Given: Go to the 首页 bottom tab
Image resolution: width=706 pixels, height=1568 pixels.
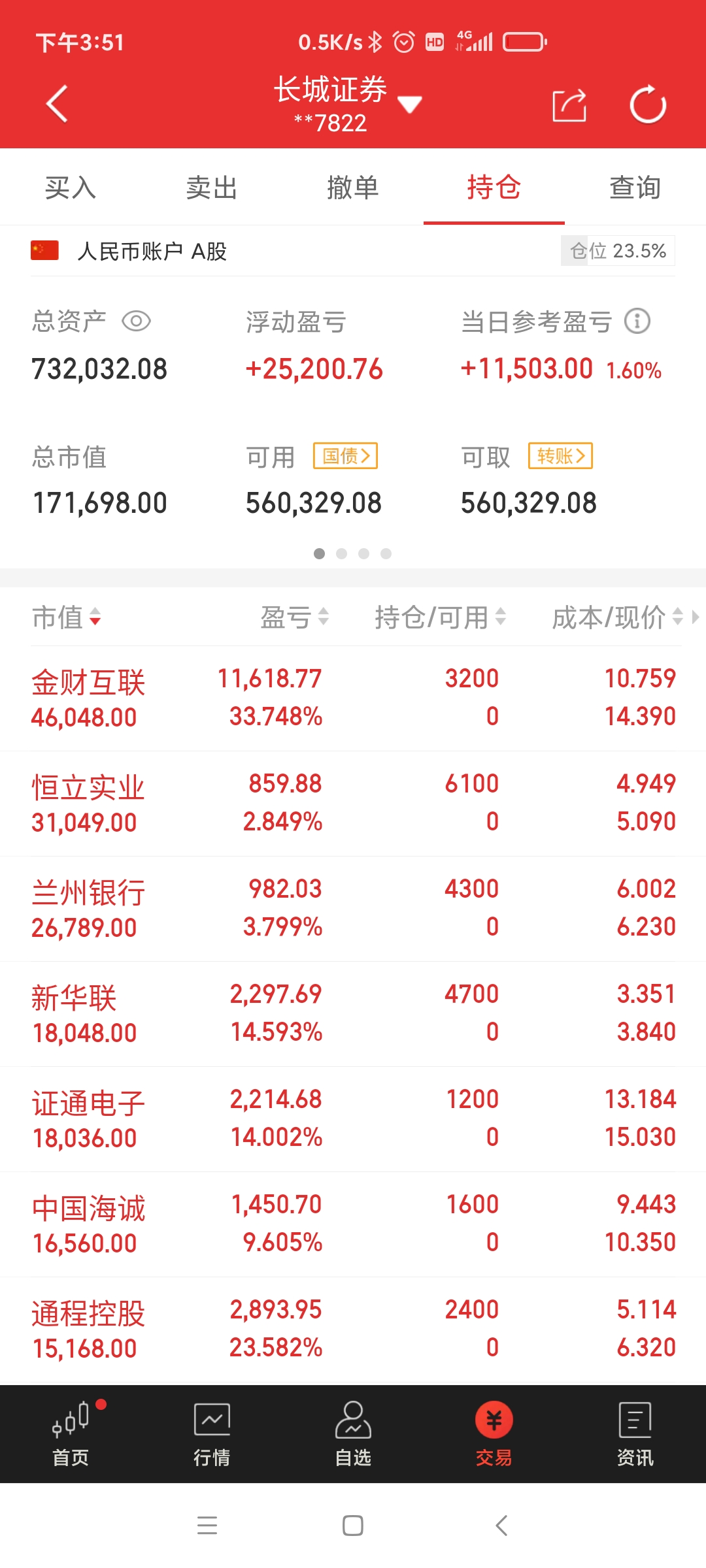Looking at the screenshot, I should (x=71, y=1433).
